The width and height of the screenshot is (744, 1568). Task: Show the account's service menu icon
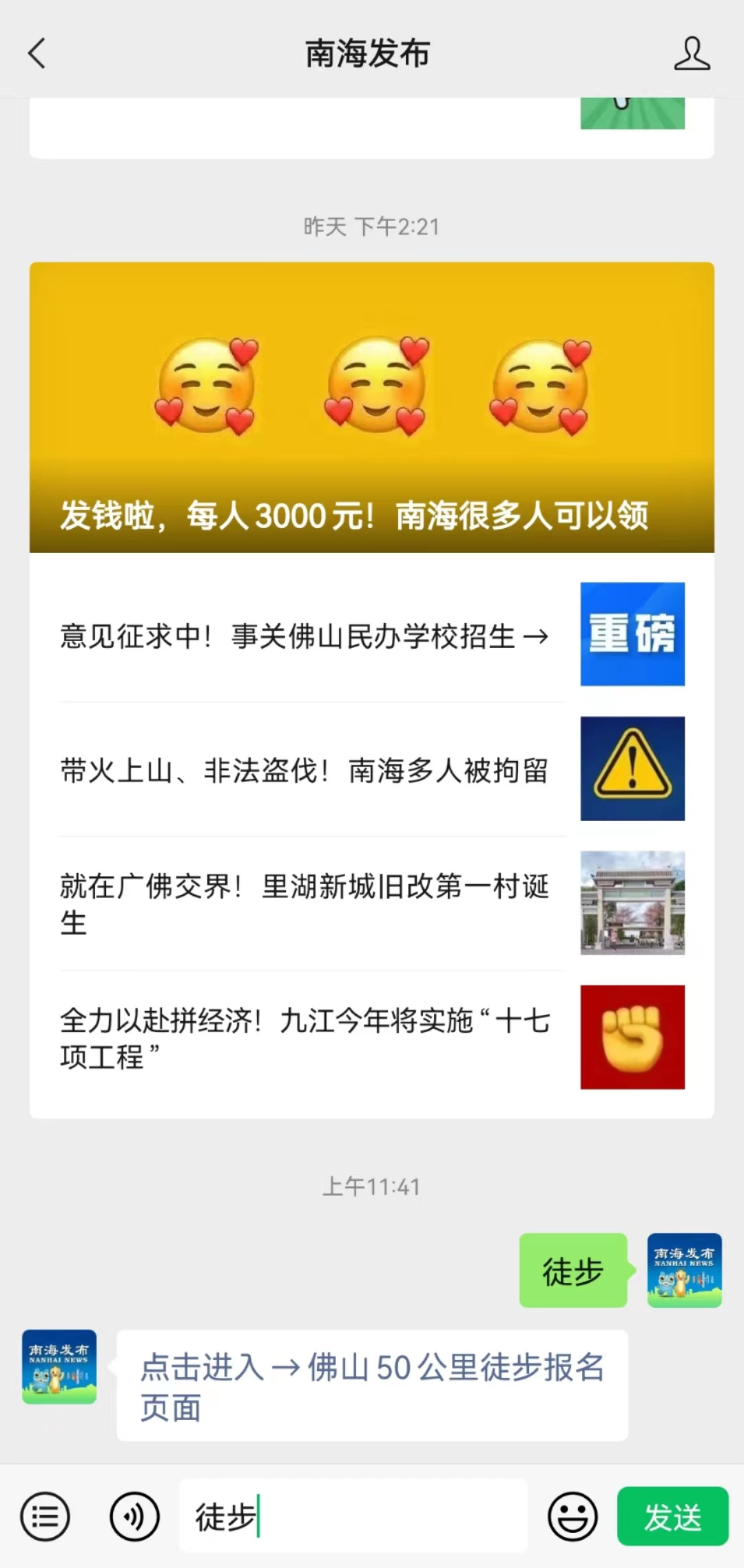45,1516
